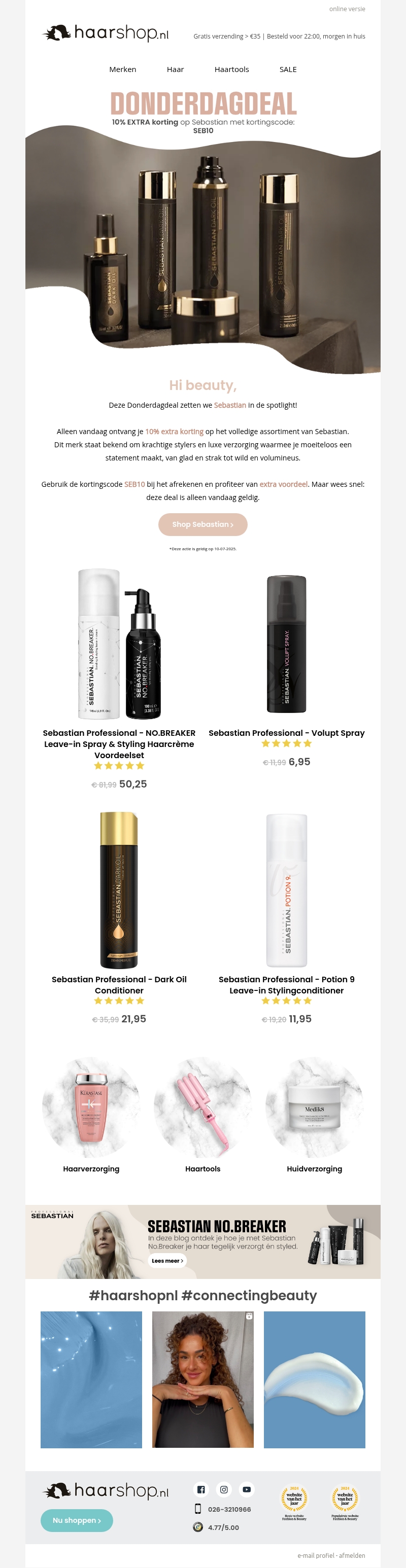406x1568 pixels.
Task: Tap the Shop Sebastian button
Action: pos(202,524)
